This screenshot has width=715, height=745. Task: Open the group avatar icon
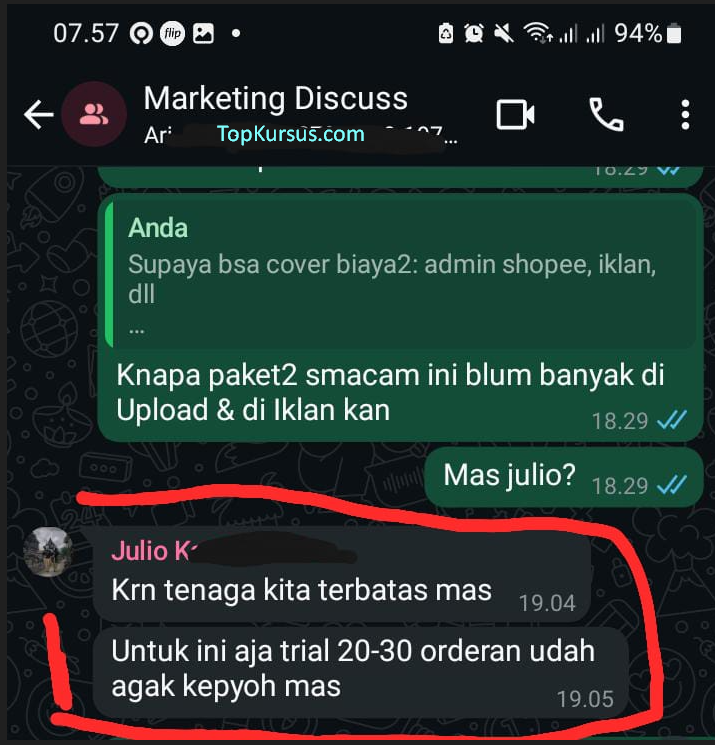tap(93, 115)
